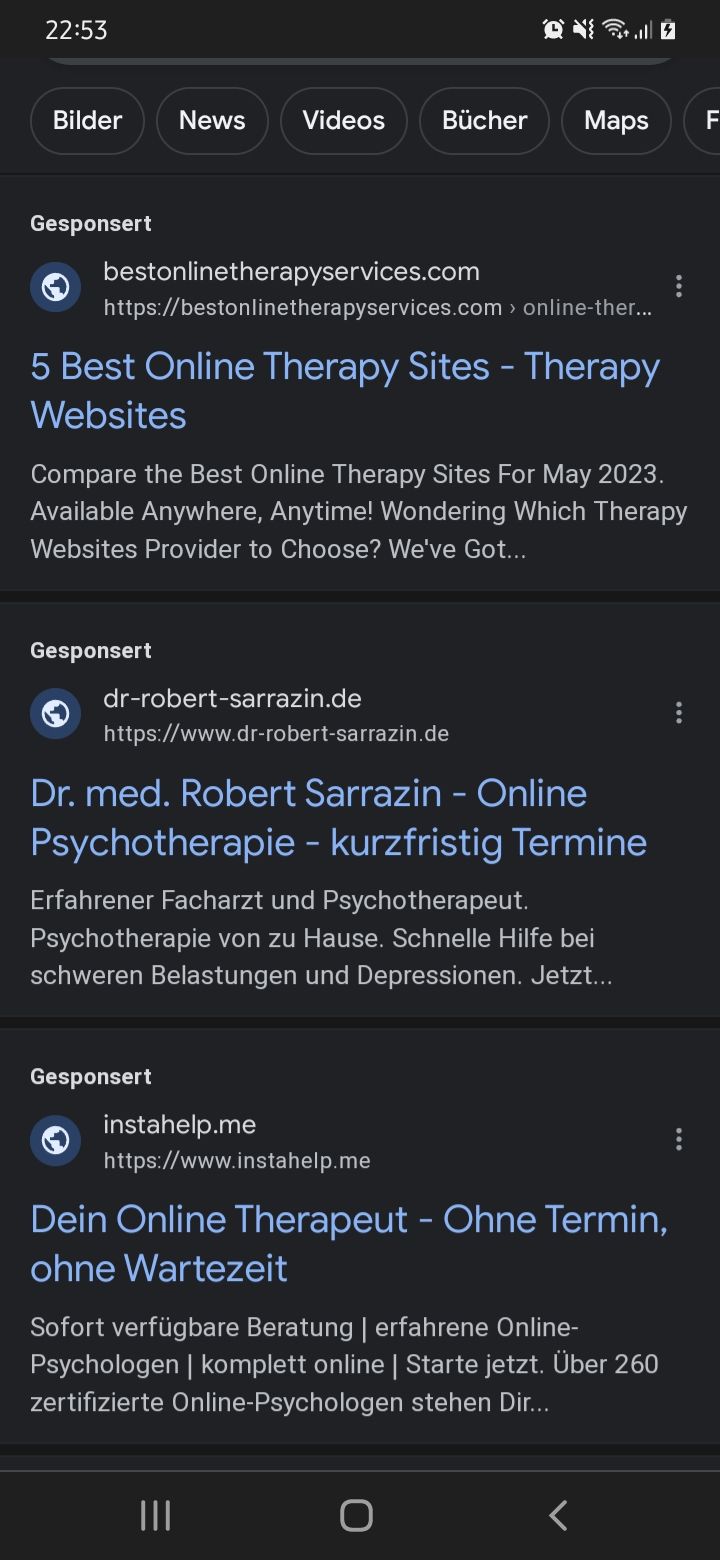The image size is (720, 1560).
Task: Open overflow menu for bestonlinetherapyservices.com ad
Action: [679, 287]
